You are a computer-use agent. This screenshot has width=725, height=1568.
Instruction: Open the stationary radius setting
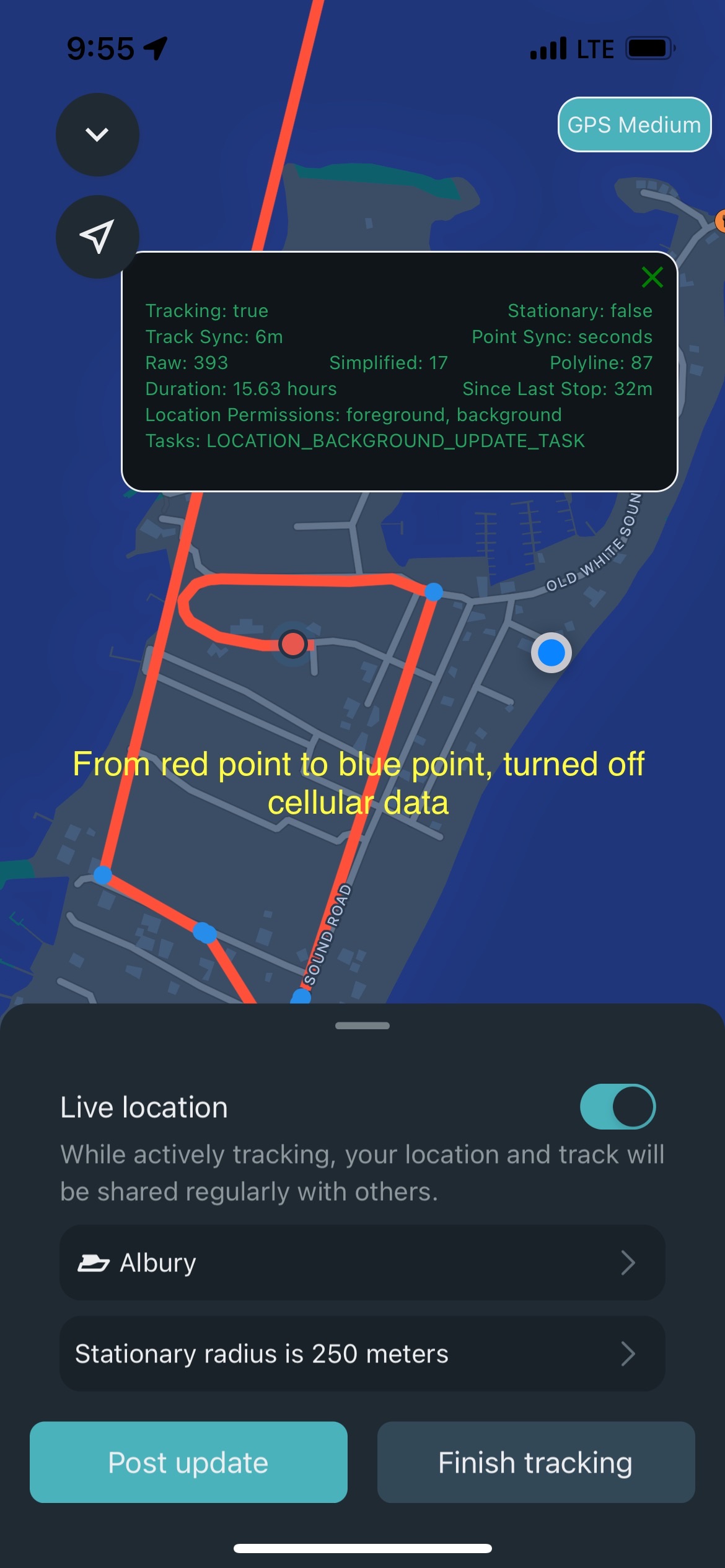362,1354
